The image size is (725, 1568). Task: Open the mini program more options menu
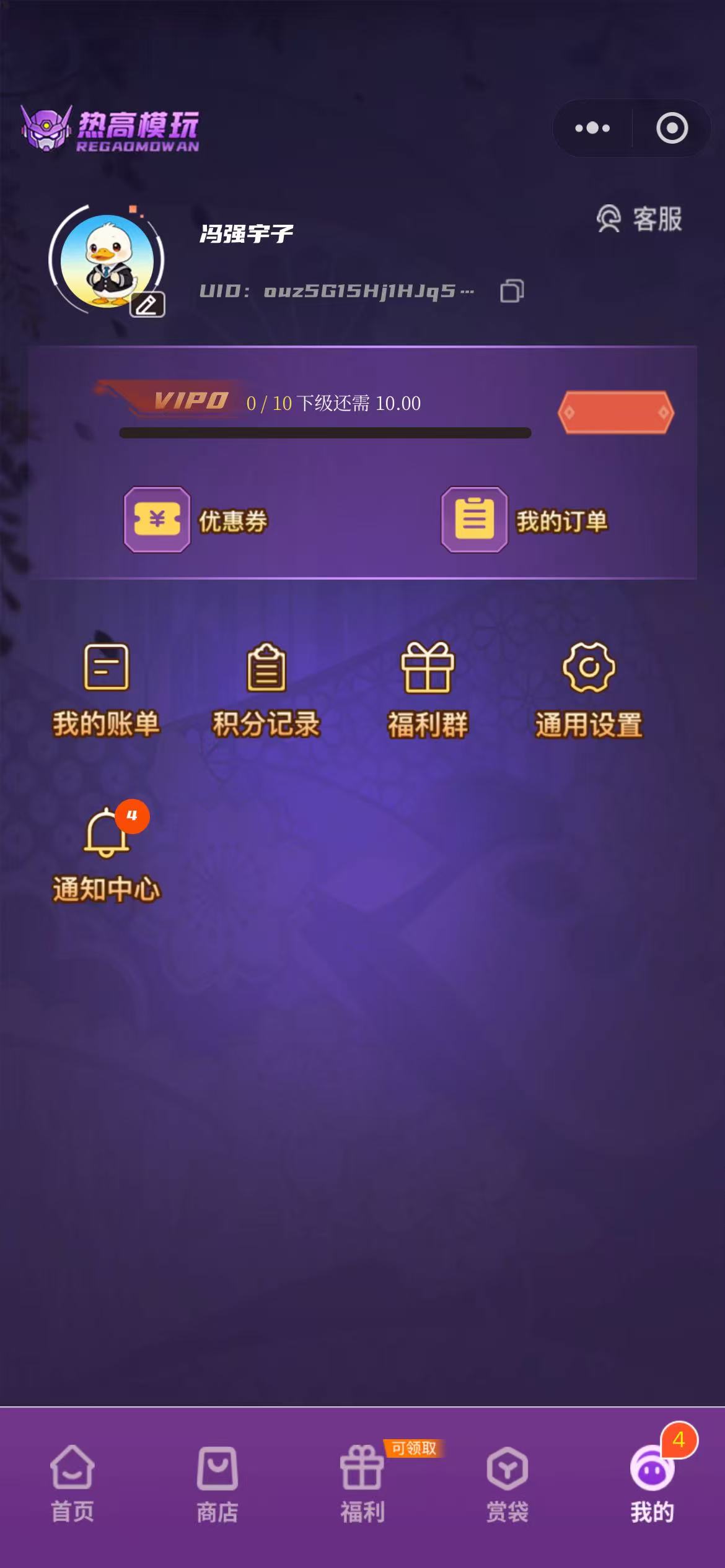pyautogui.click(x=592, y=128)
